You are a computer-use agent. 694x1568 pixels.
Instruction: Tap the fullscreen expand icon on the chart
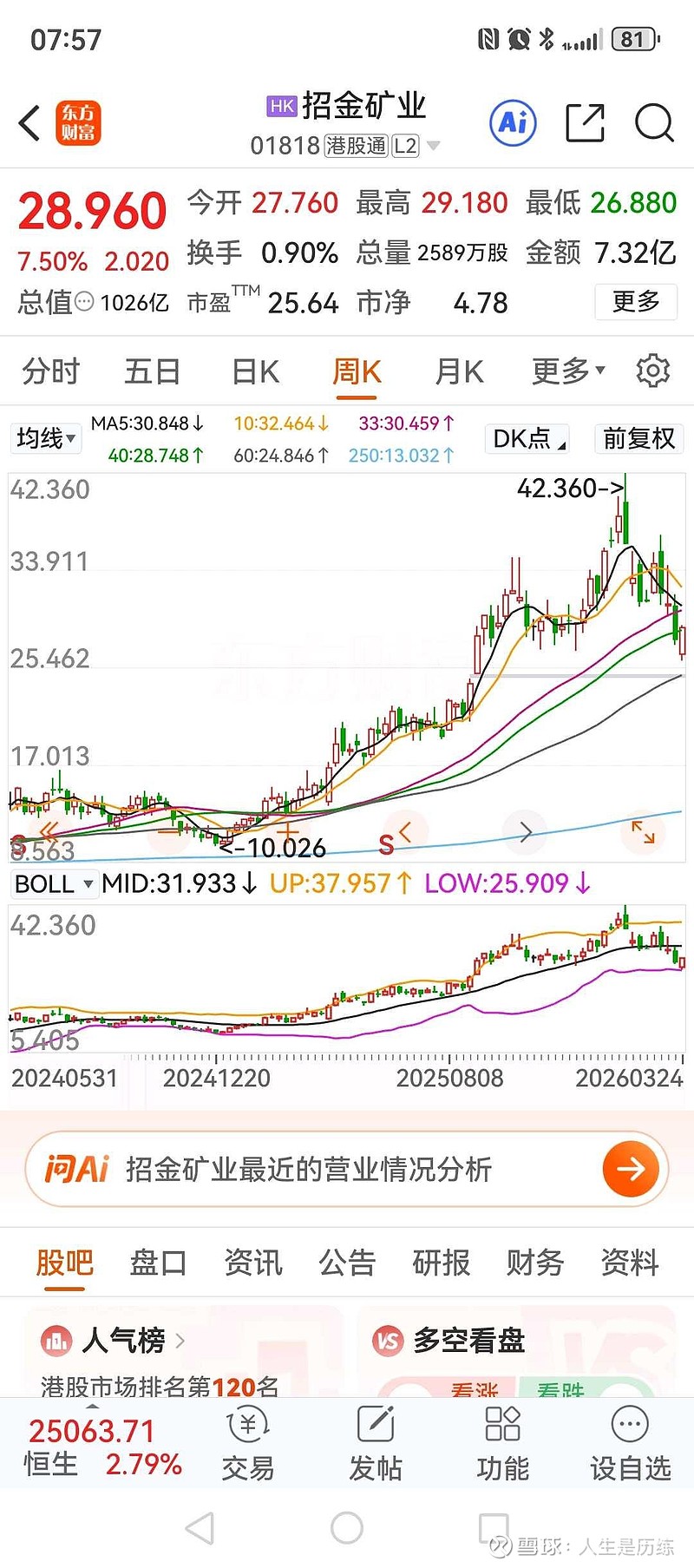pyautogui.click(x=644, y=832)
